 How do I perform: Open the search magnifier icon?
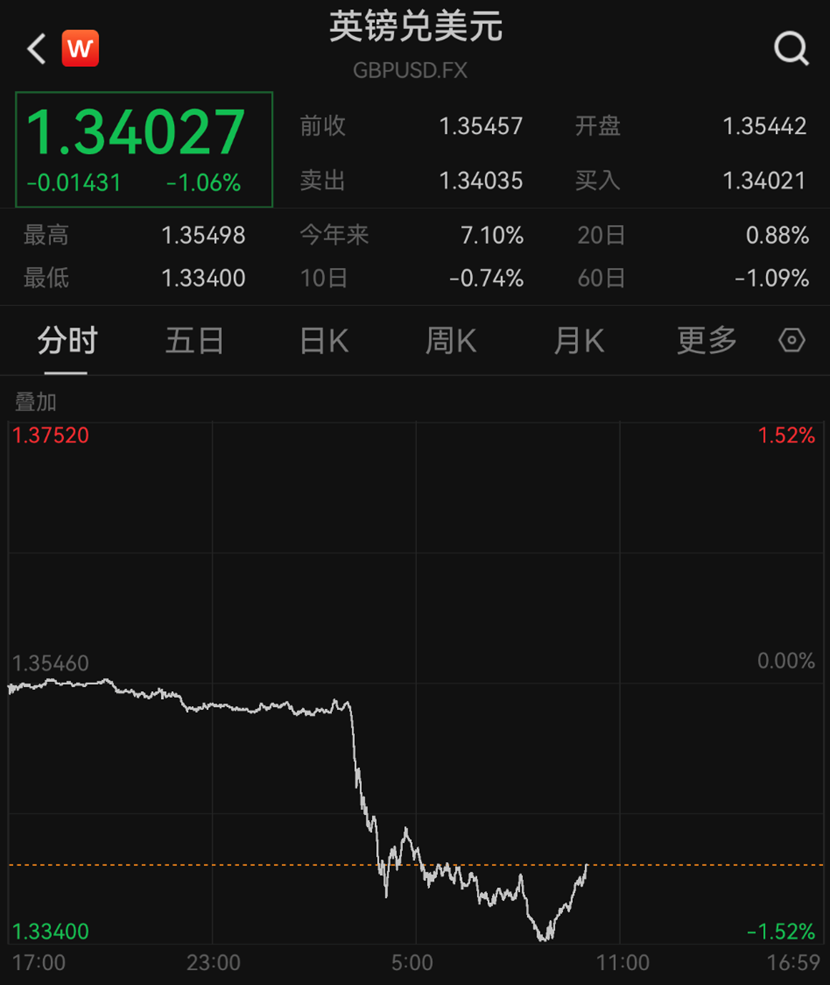(791, 46)
